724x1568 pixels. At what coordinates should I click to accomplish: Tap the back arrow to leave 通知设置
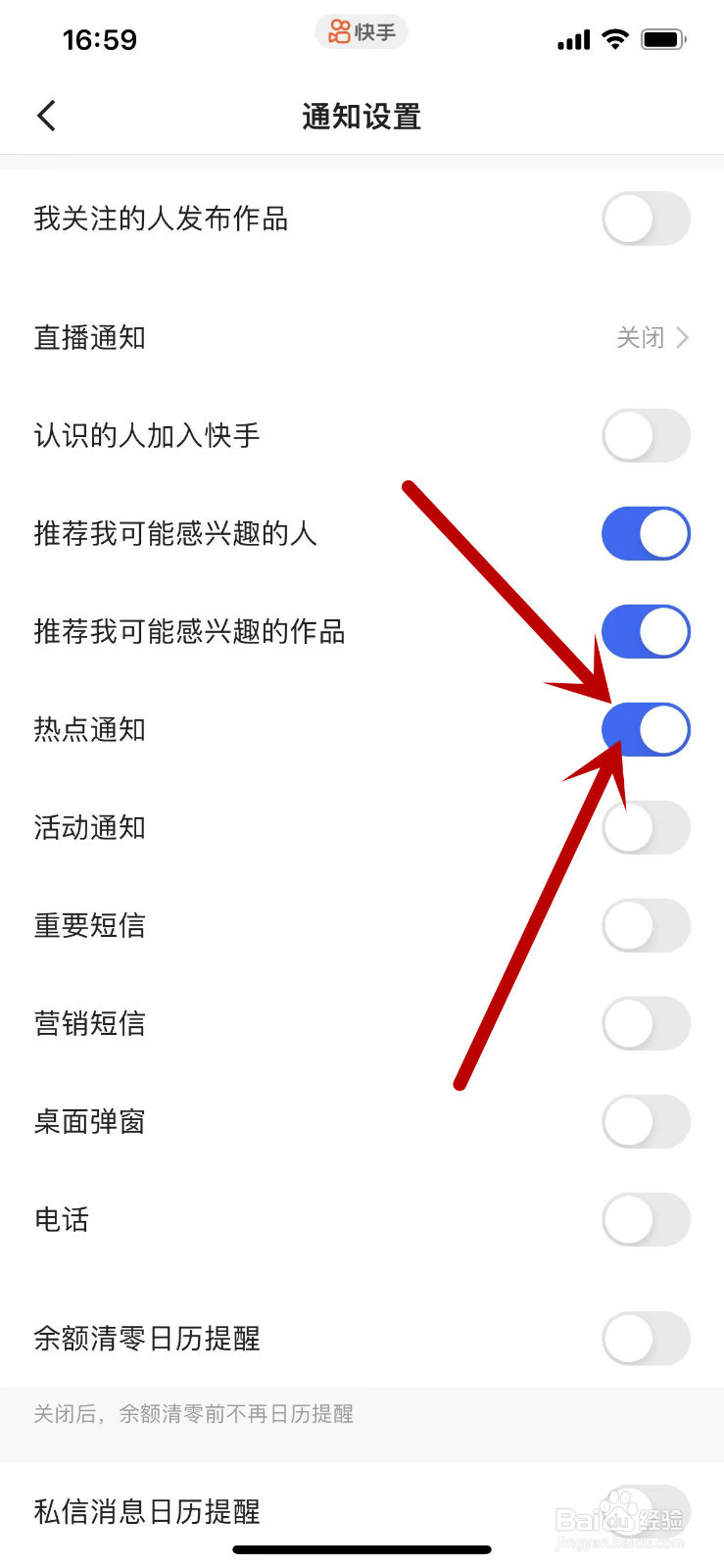click(x=46, y=116)
